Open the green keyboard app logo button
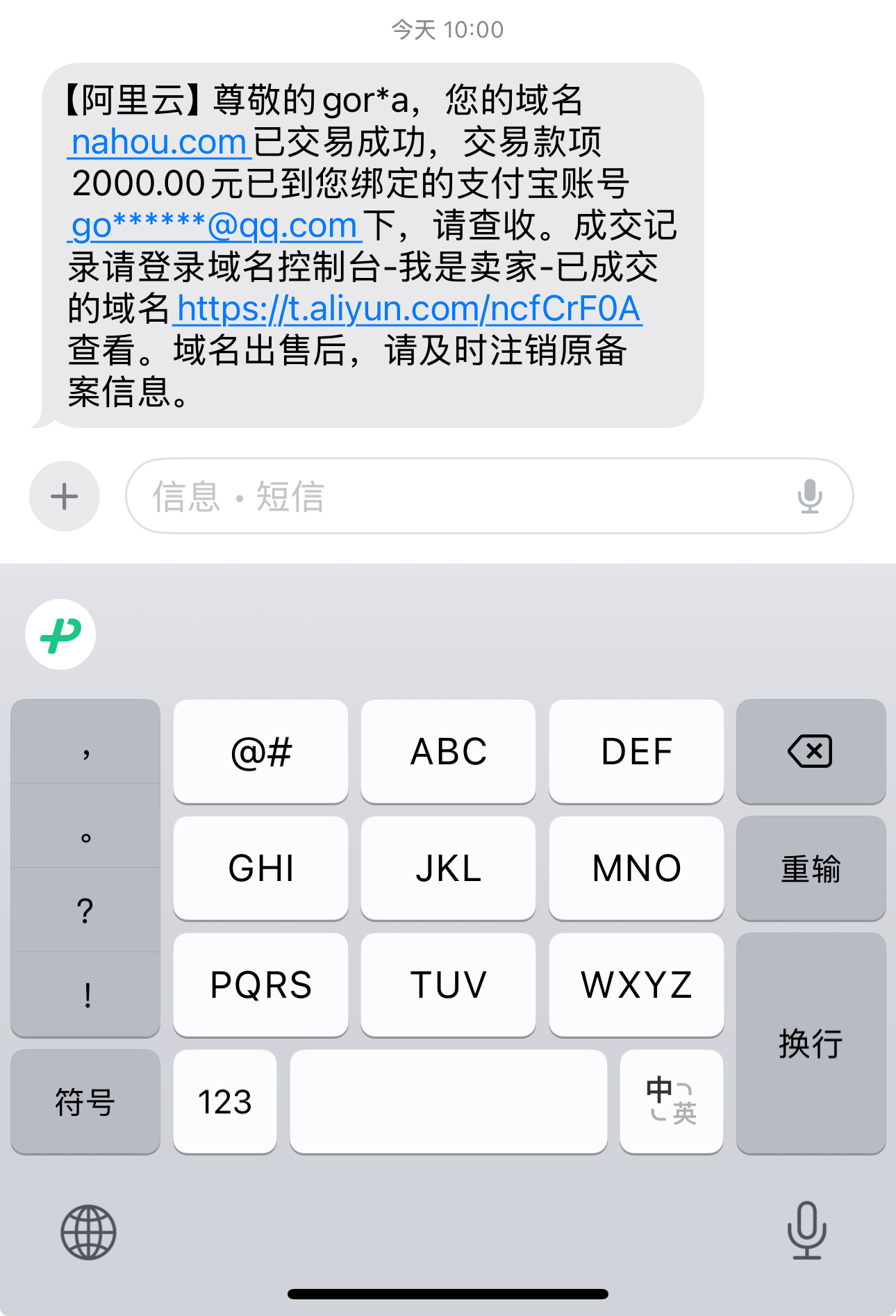 pyautogui.click(x=60, y=634)
